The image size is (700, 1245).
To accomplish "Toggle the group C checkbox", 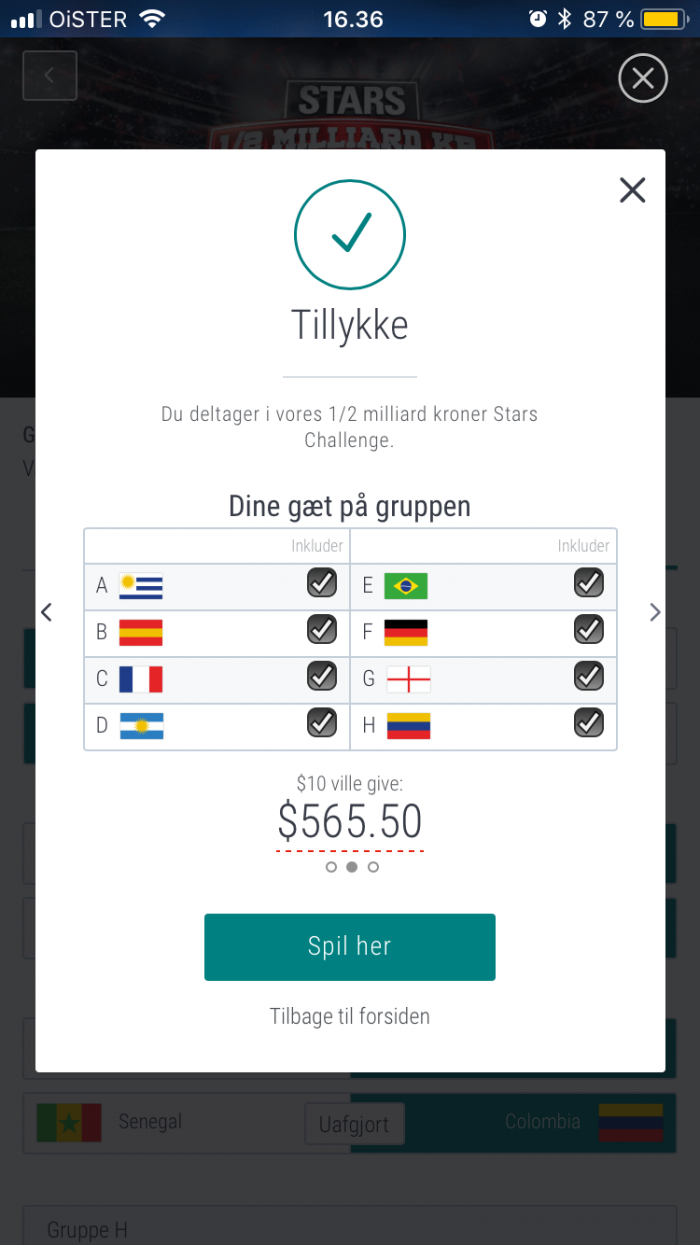I will [x=322, y=676].
